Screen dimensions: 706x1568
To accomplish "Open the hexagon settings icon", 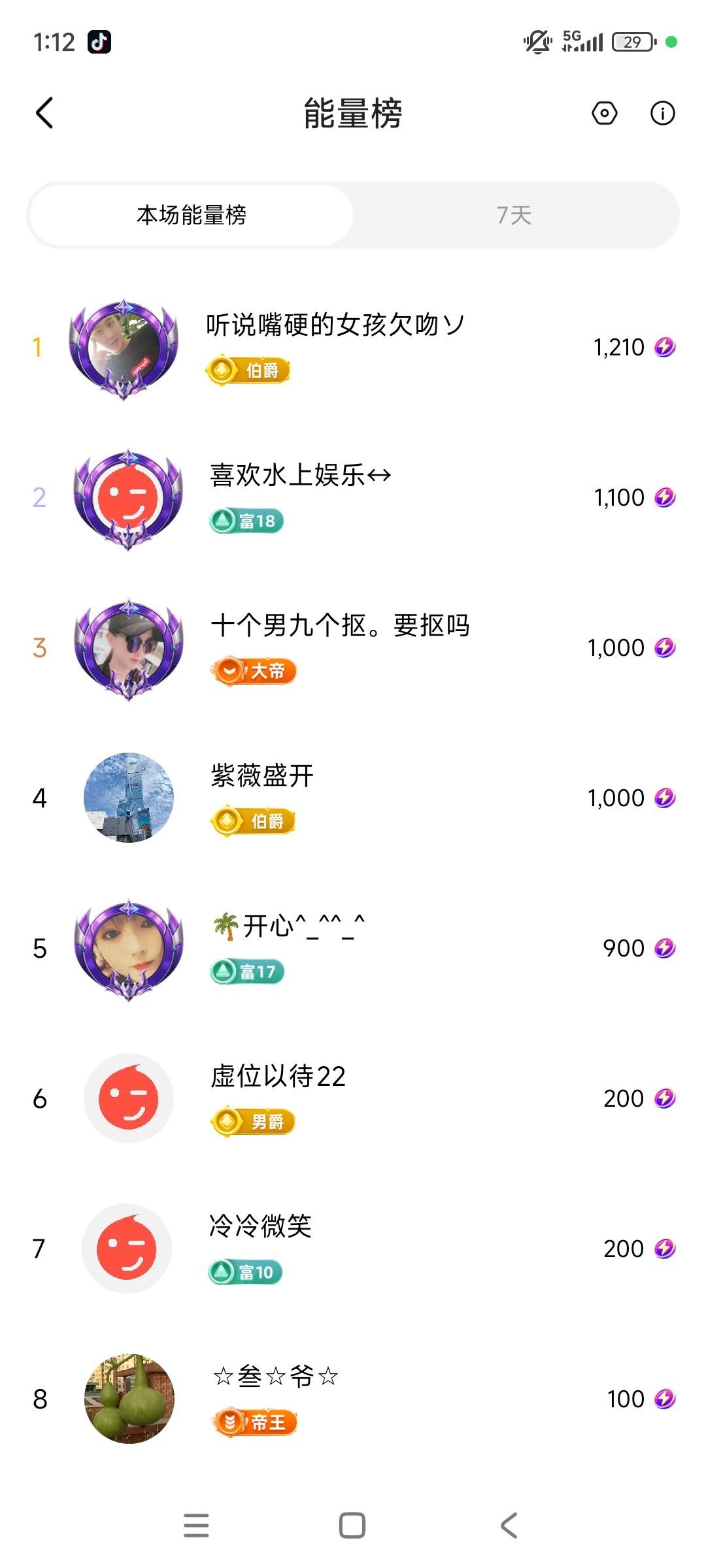I will pyautogui.click(x=605, y=113).
